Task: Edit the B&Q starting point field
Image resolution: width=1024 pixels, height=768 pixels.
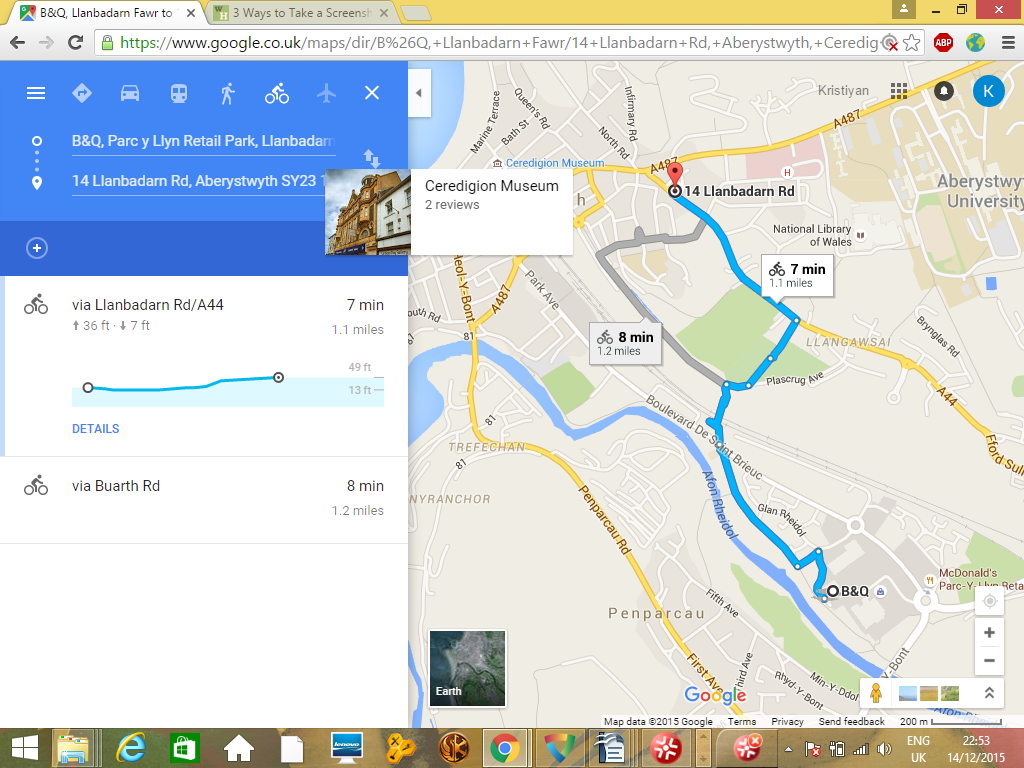Action: (x=203, y=142)
